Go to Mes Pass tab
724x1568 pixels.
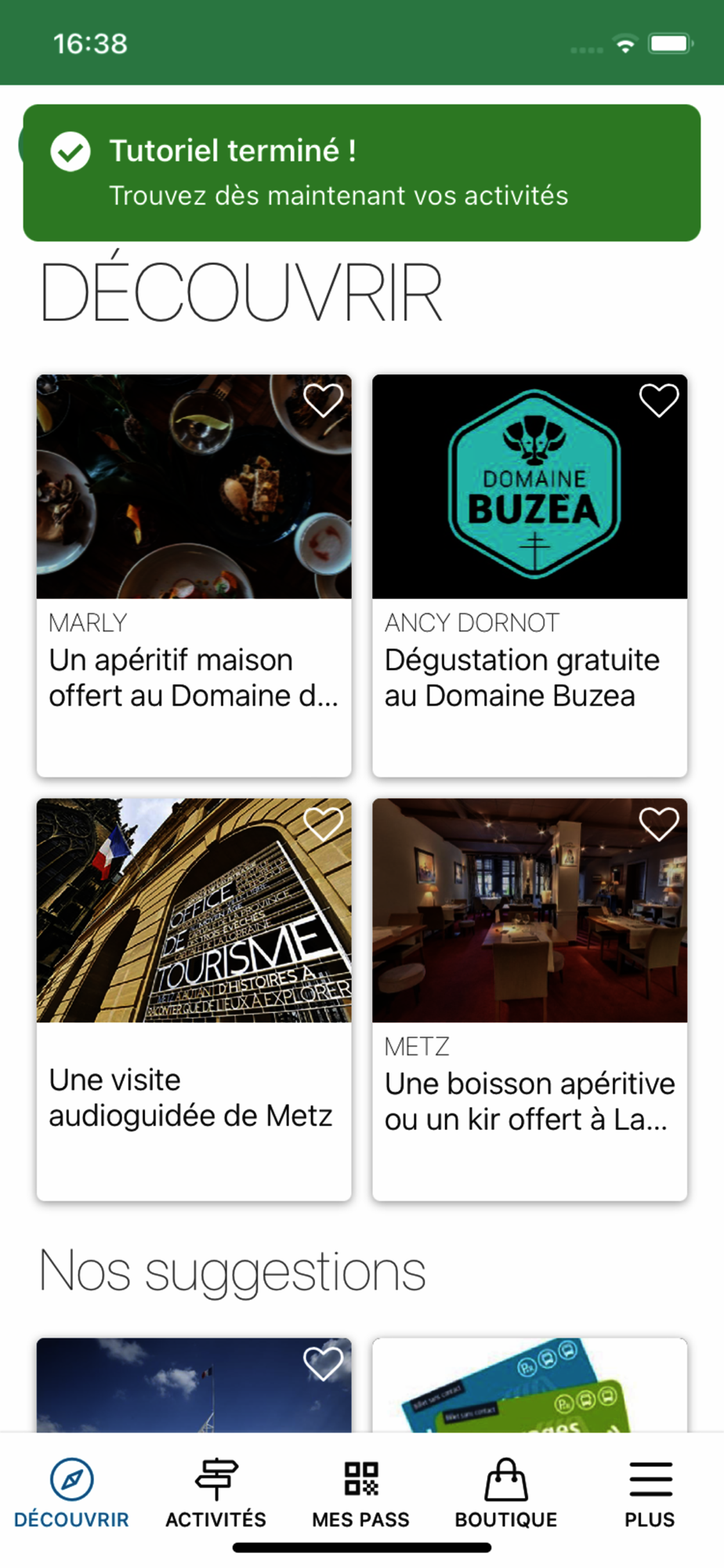click(x=361, y=1494)
